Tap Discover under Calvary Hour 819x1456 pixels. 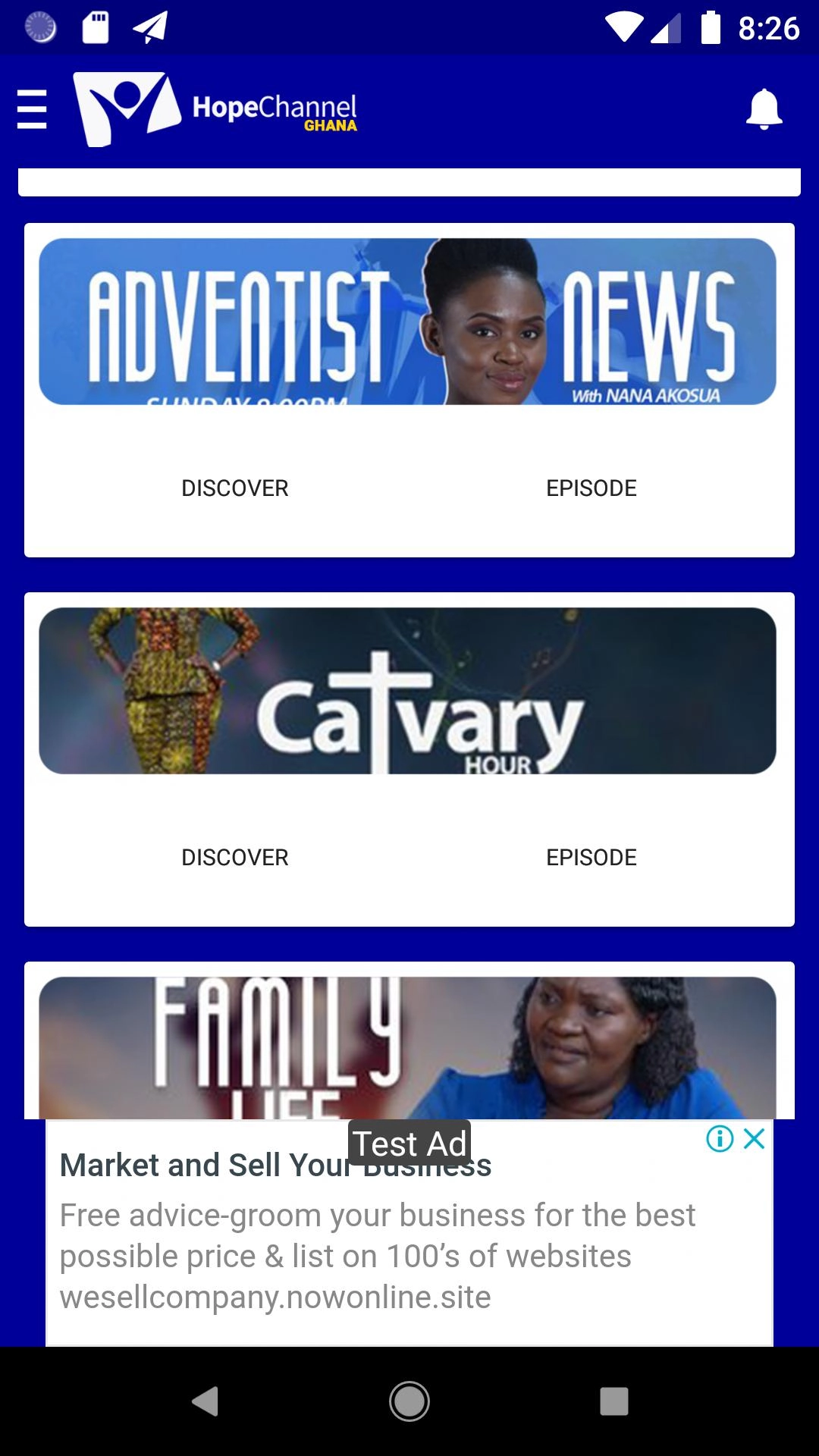tap(234, 858)
